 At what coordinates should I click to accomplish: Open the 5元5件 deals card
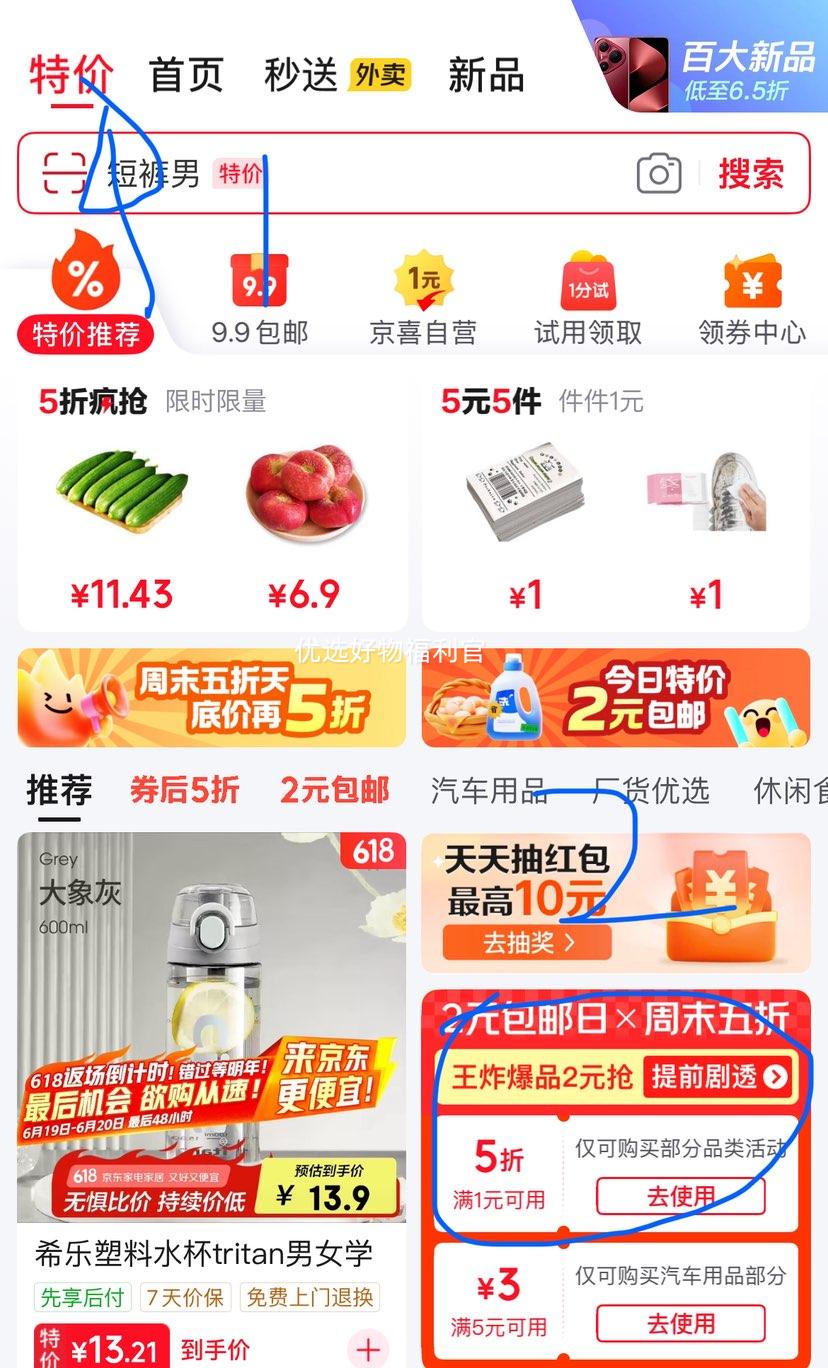615,500
